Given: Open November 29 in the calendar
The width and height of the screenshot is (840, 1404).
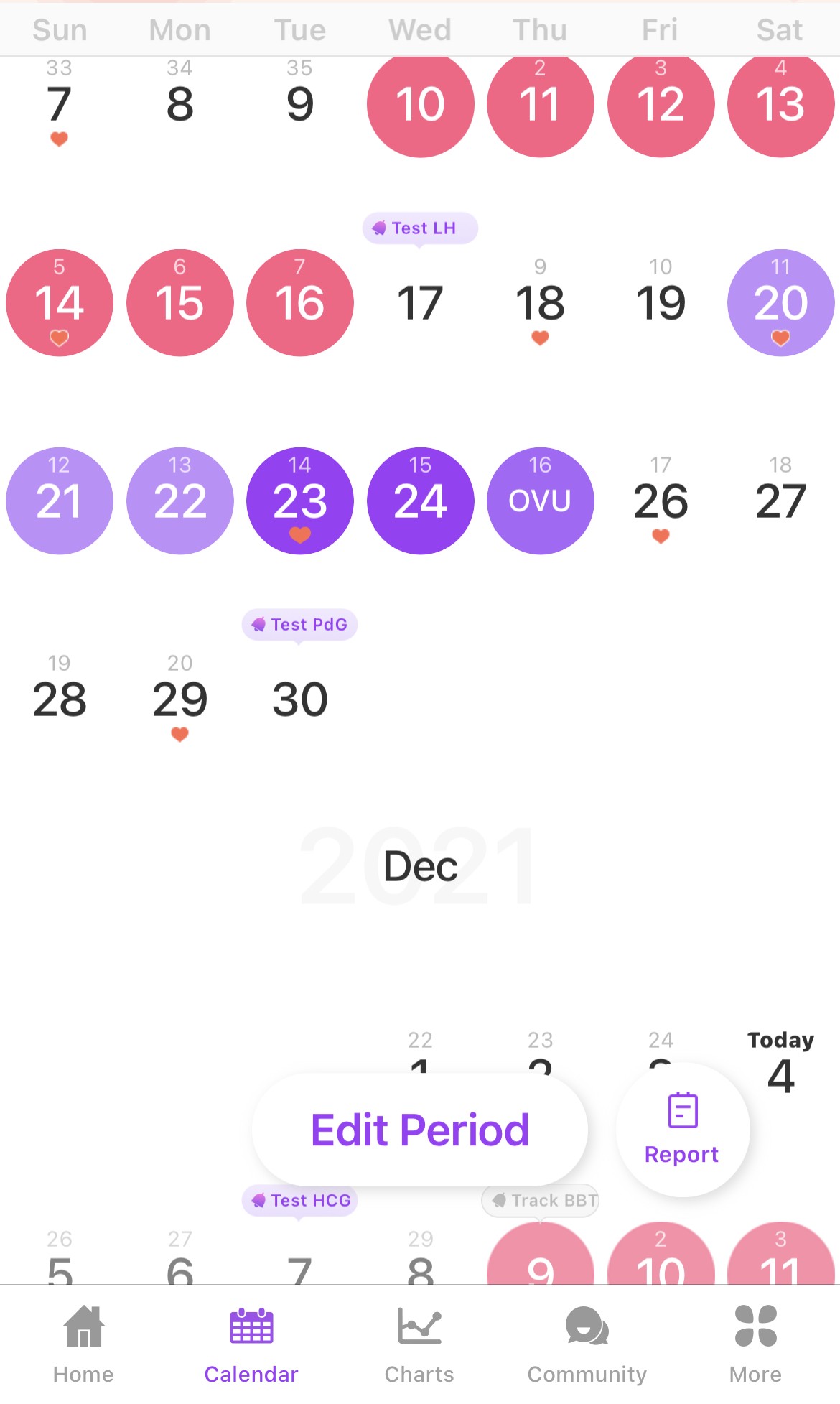Looking at the screenshot, I should point(179,699).
